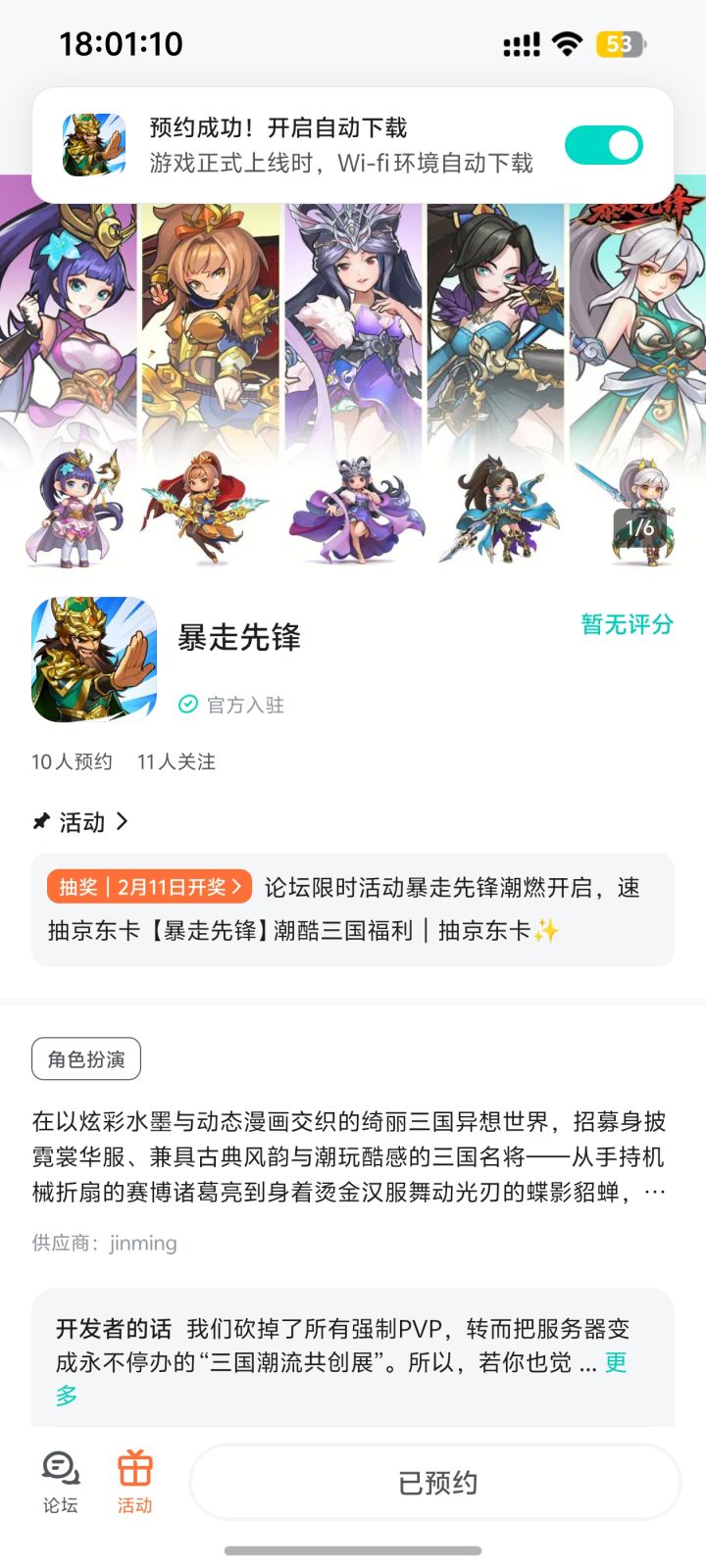Open the lottery event via the 开奖 arrow

[247, 888]
